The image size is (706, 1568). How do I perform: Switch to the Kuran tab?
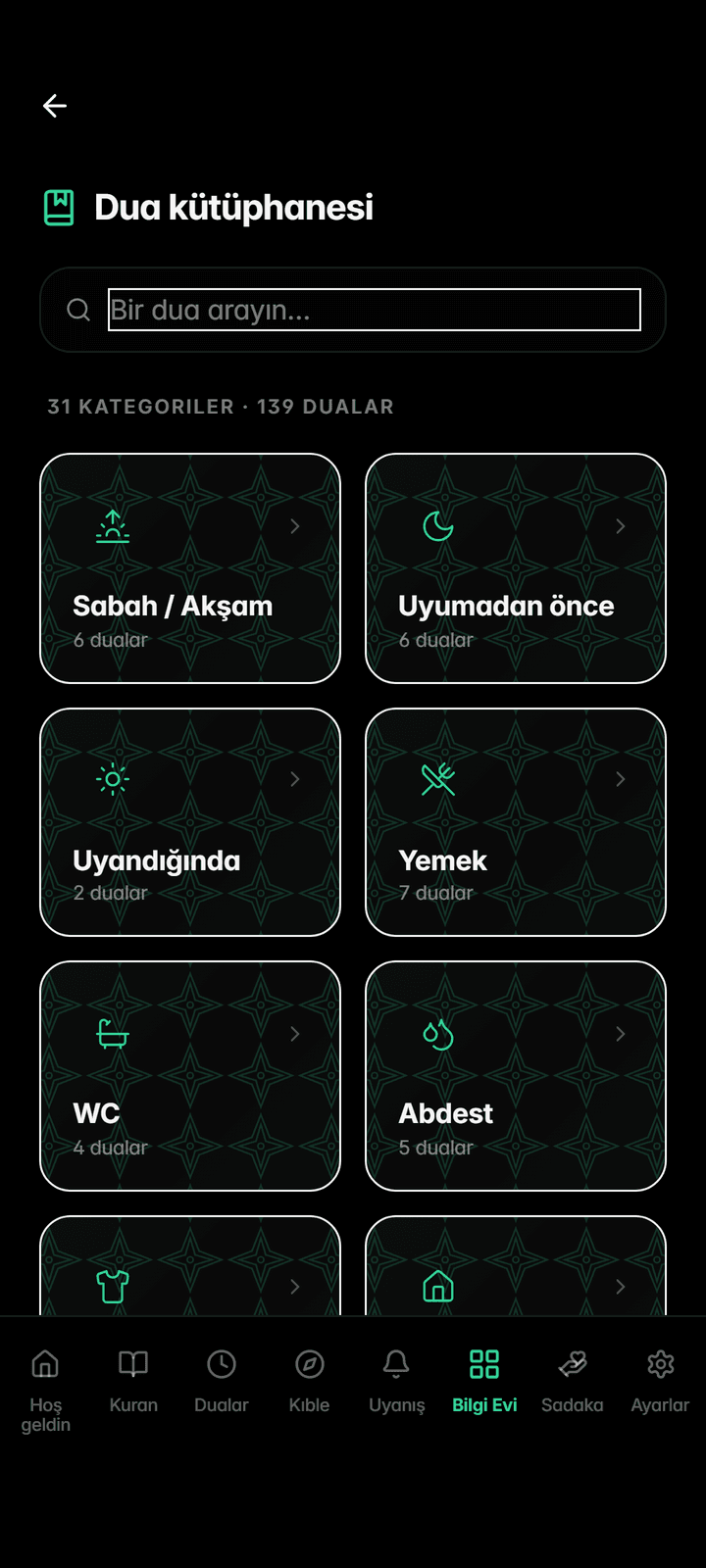[133, 1382]
